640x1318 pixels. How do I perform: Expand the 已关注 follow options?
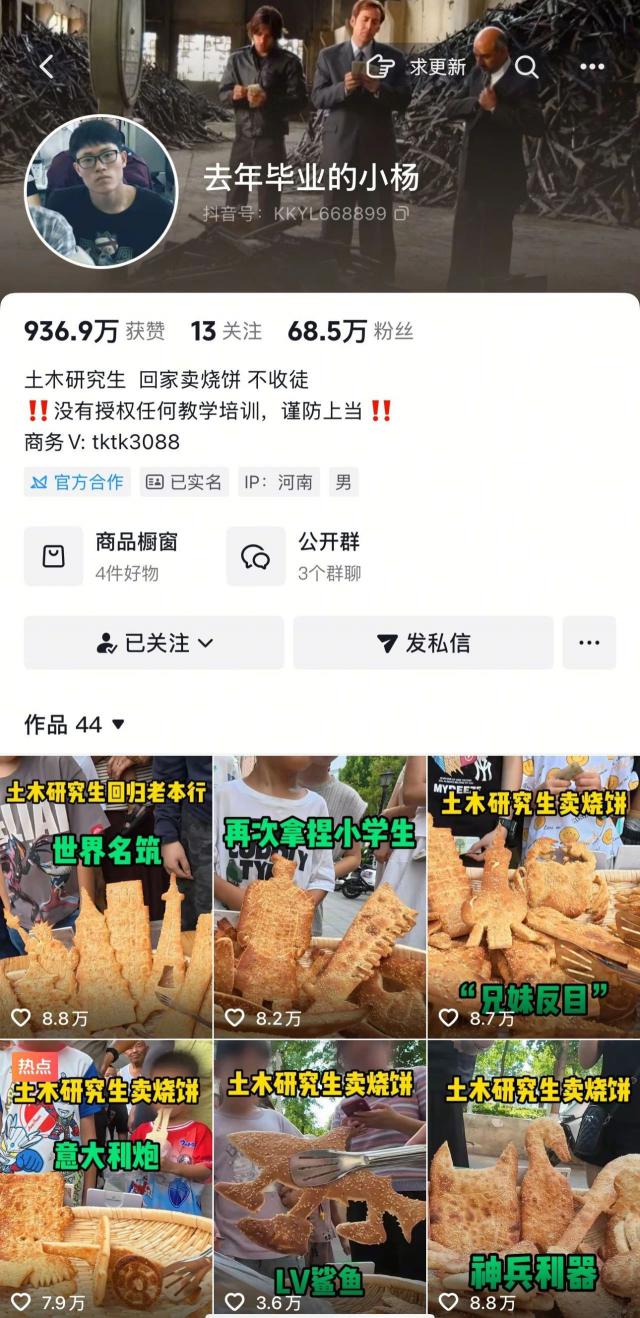pos(154,643)
